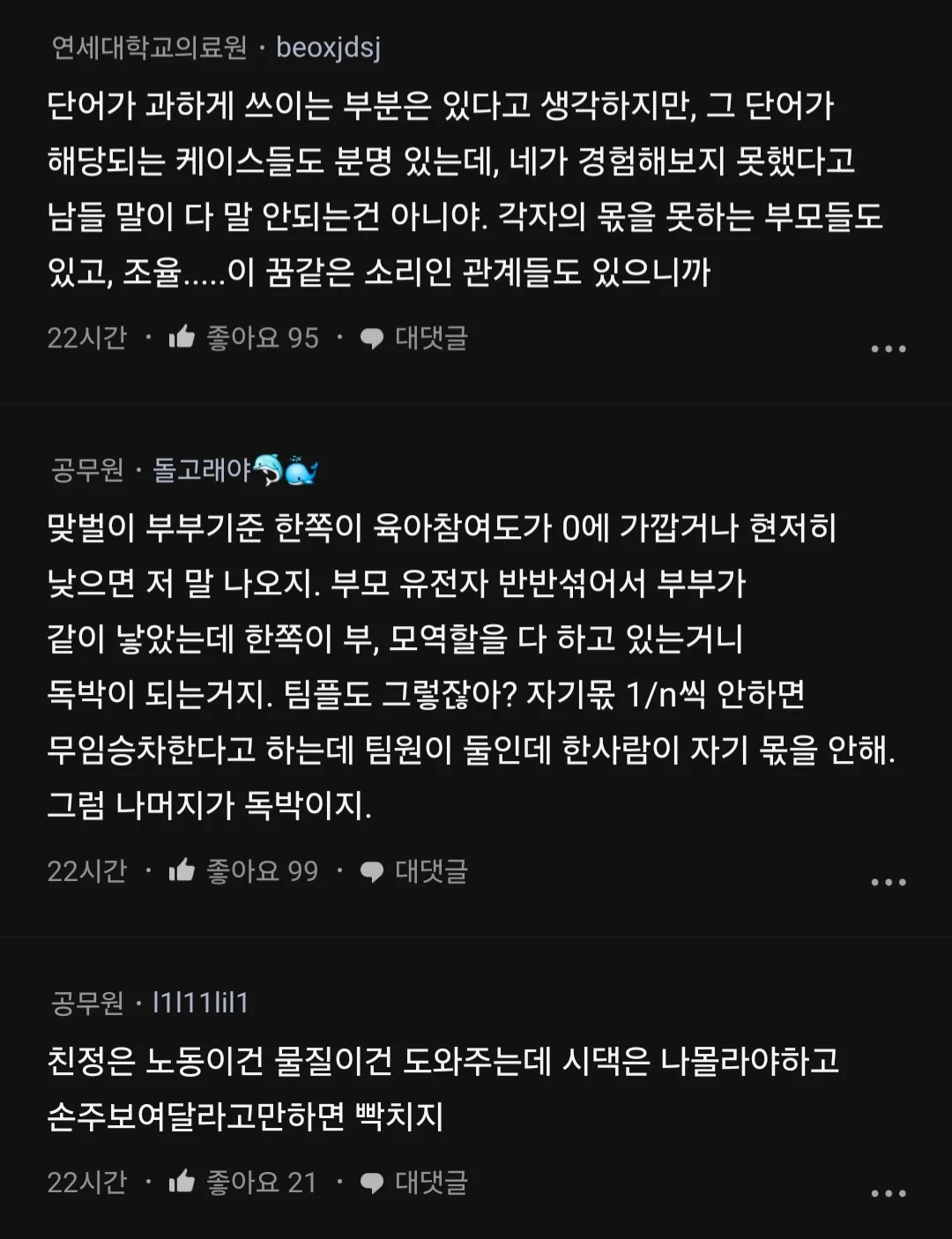Reply to l1l11lil1's comment
This screenshot has width=952, height=1239.
pyautogui.click(x=414, y=1183)
